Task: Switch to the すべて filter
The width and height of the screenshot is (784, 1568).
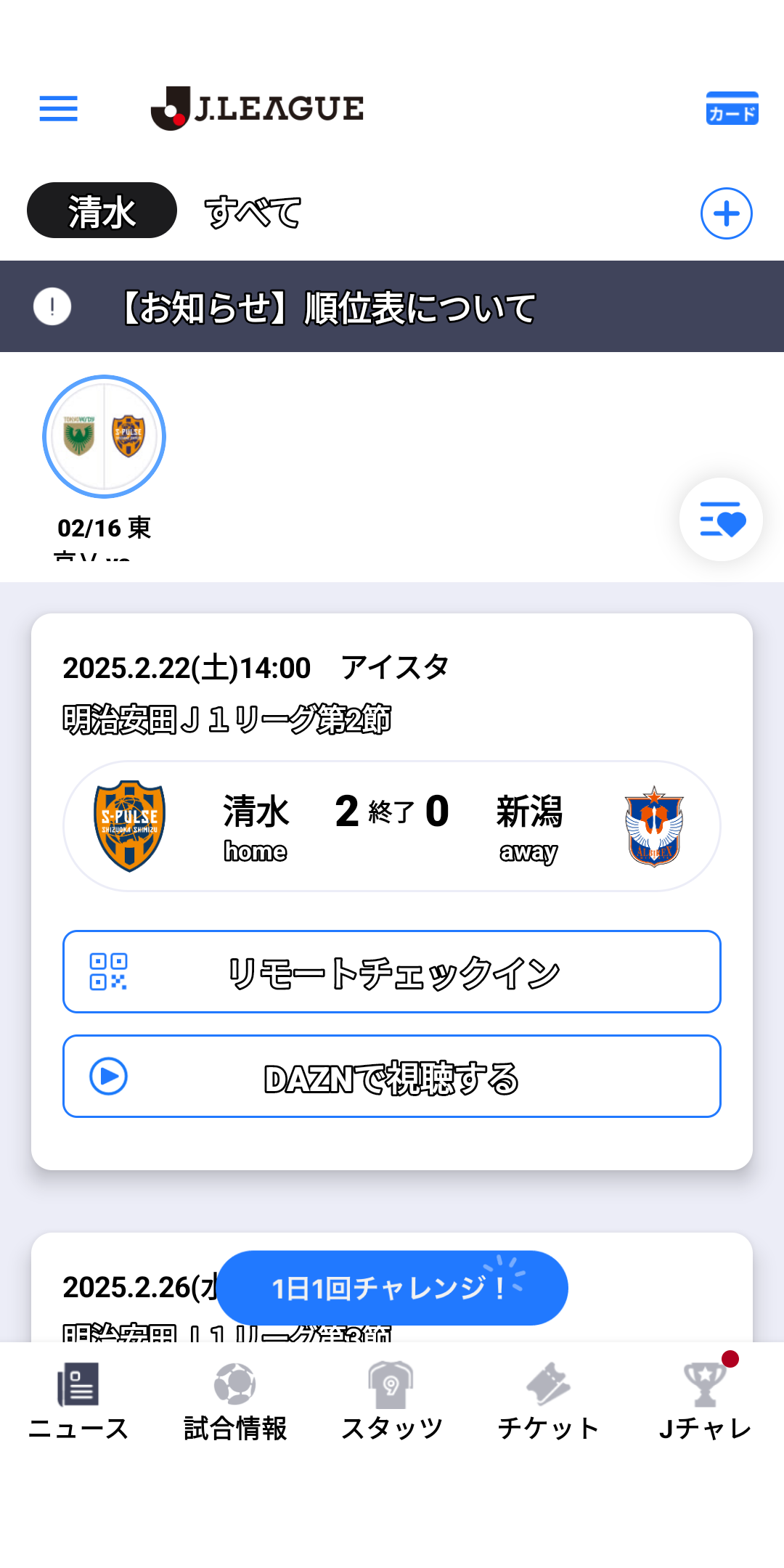Action: [x=252, y=211]
